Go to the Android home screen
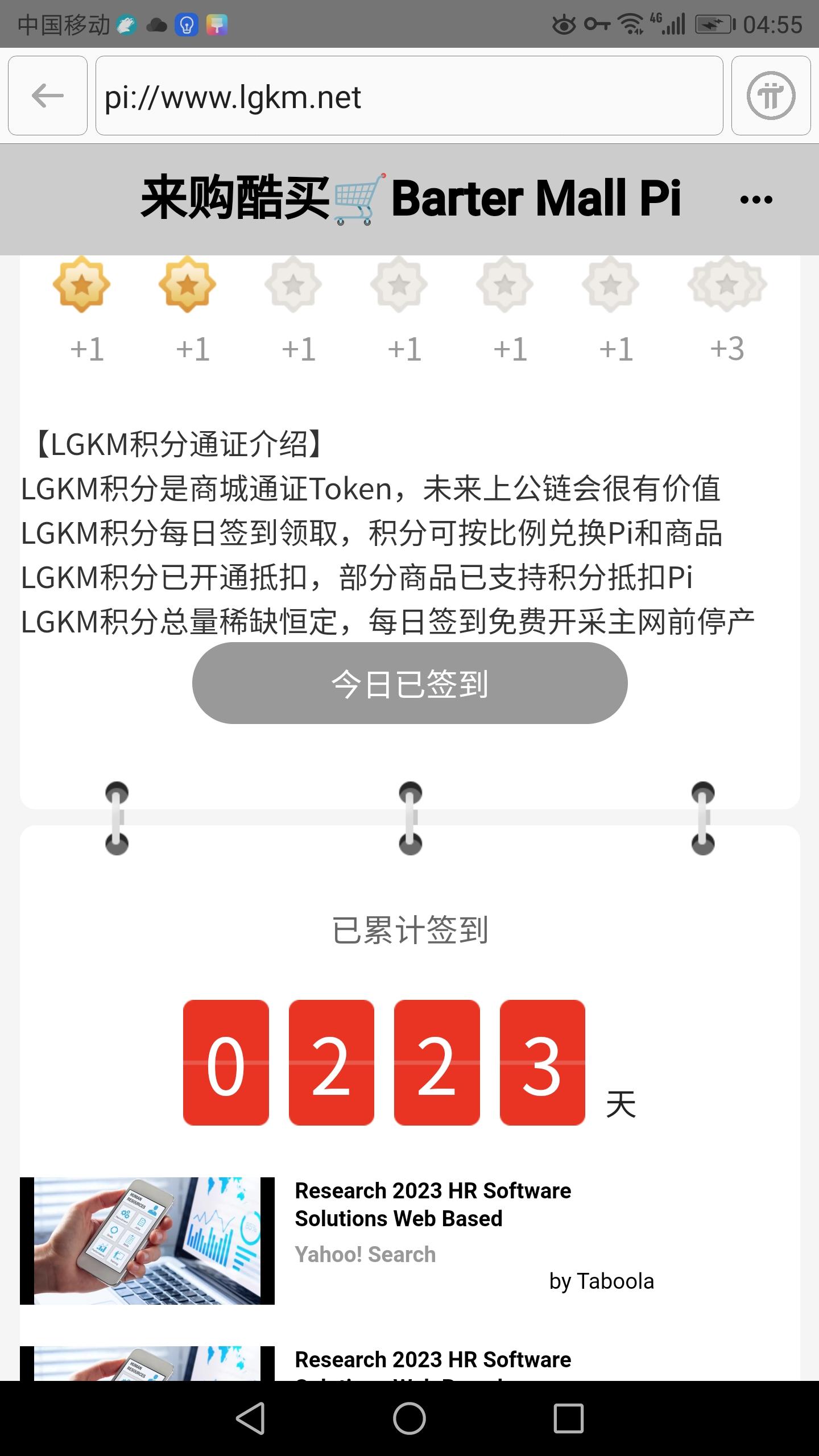 pos(409,1418)
